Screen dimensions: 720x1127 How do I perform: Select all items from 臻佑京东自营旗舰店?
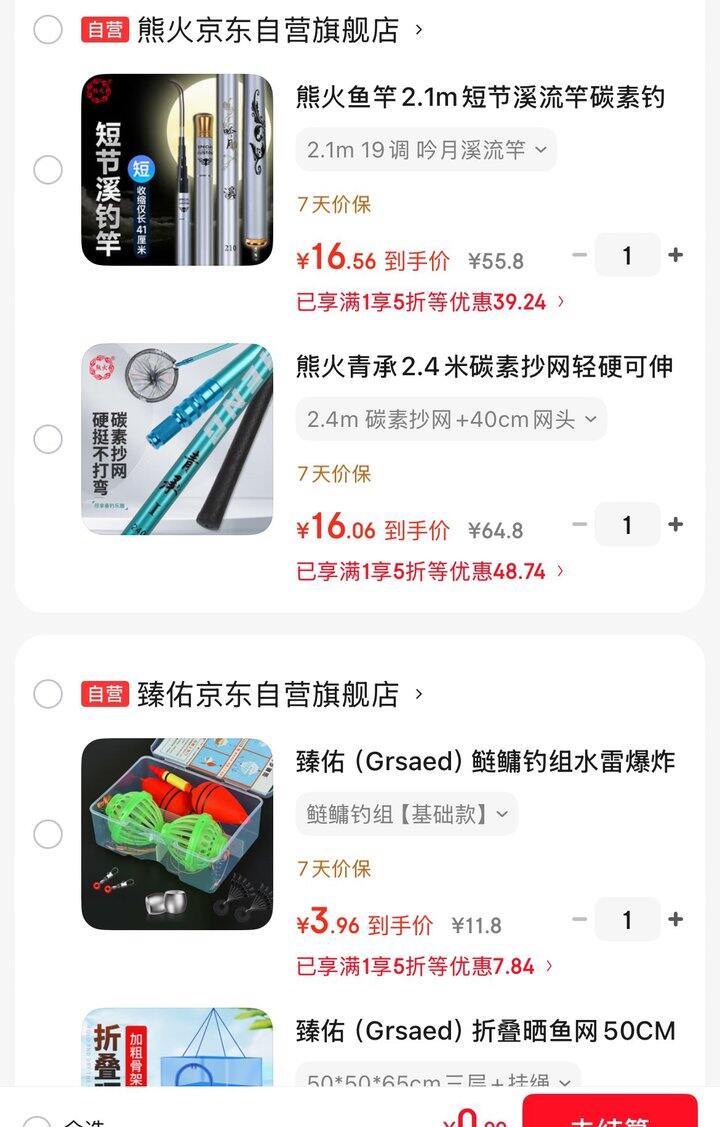(x=48, y=694)
